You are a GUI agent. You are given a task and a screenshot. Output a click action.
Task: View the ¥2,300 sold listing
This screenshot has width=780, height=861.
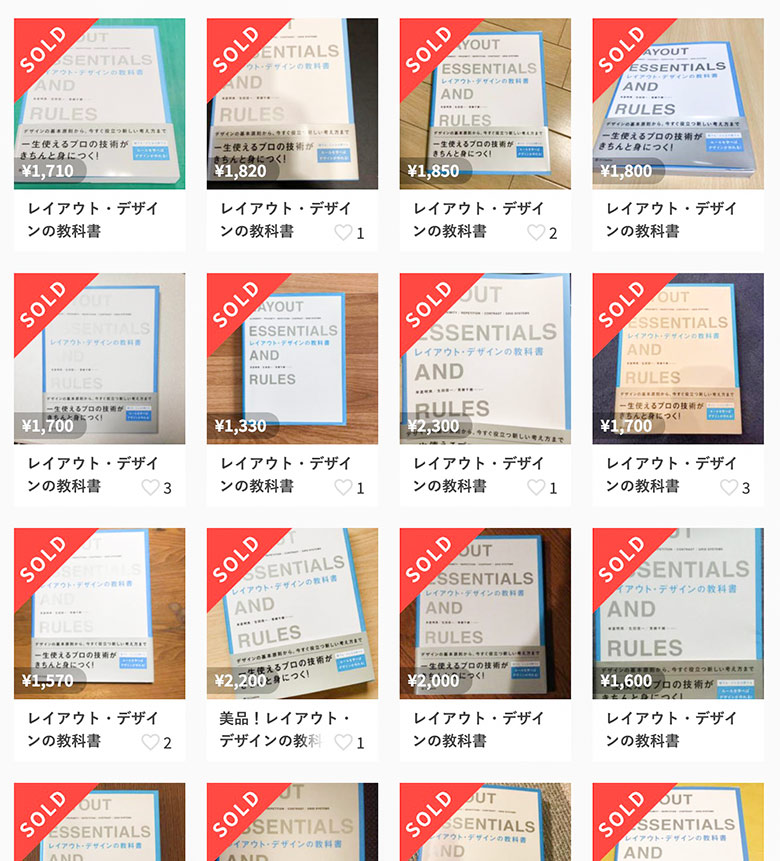[485, 359]
